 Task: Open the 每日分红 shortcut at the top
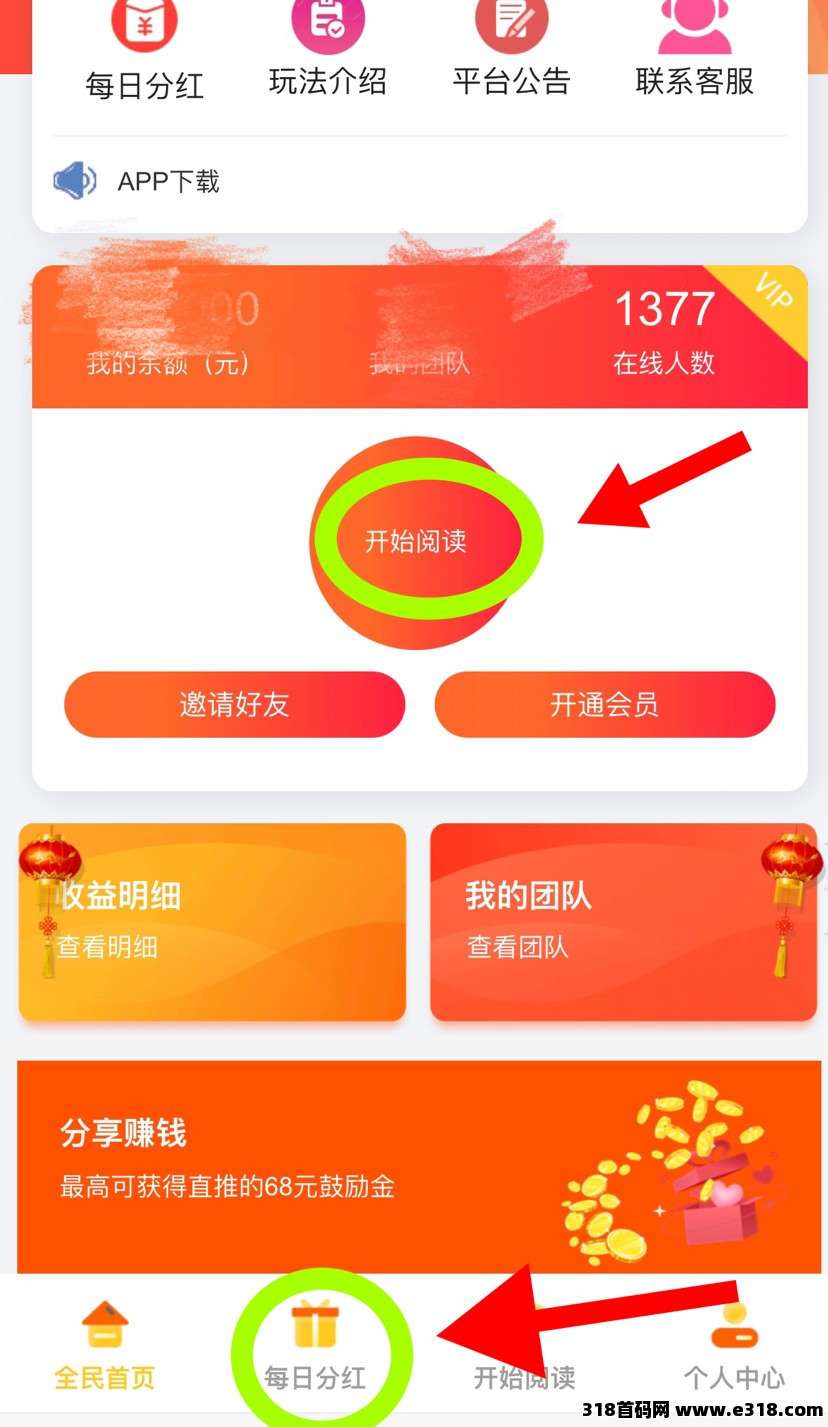(144, 55)
